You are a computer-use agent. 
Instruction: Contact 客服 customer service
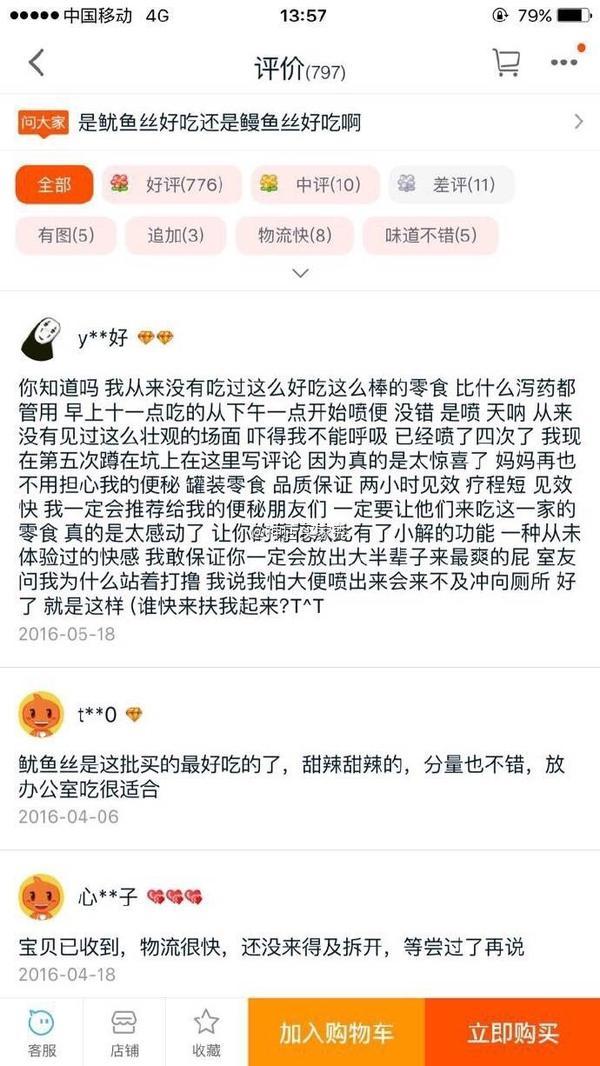pyautogui.click(x=41, y=1032)
